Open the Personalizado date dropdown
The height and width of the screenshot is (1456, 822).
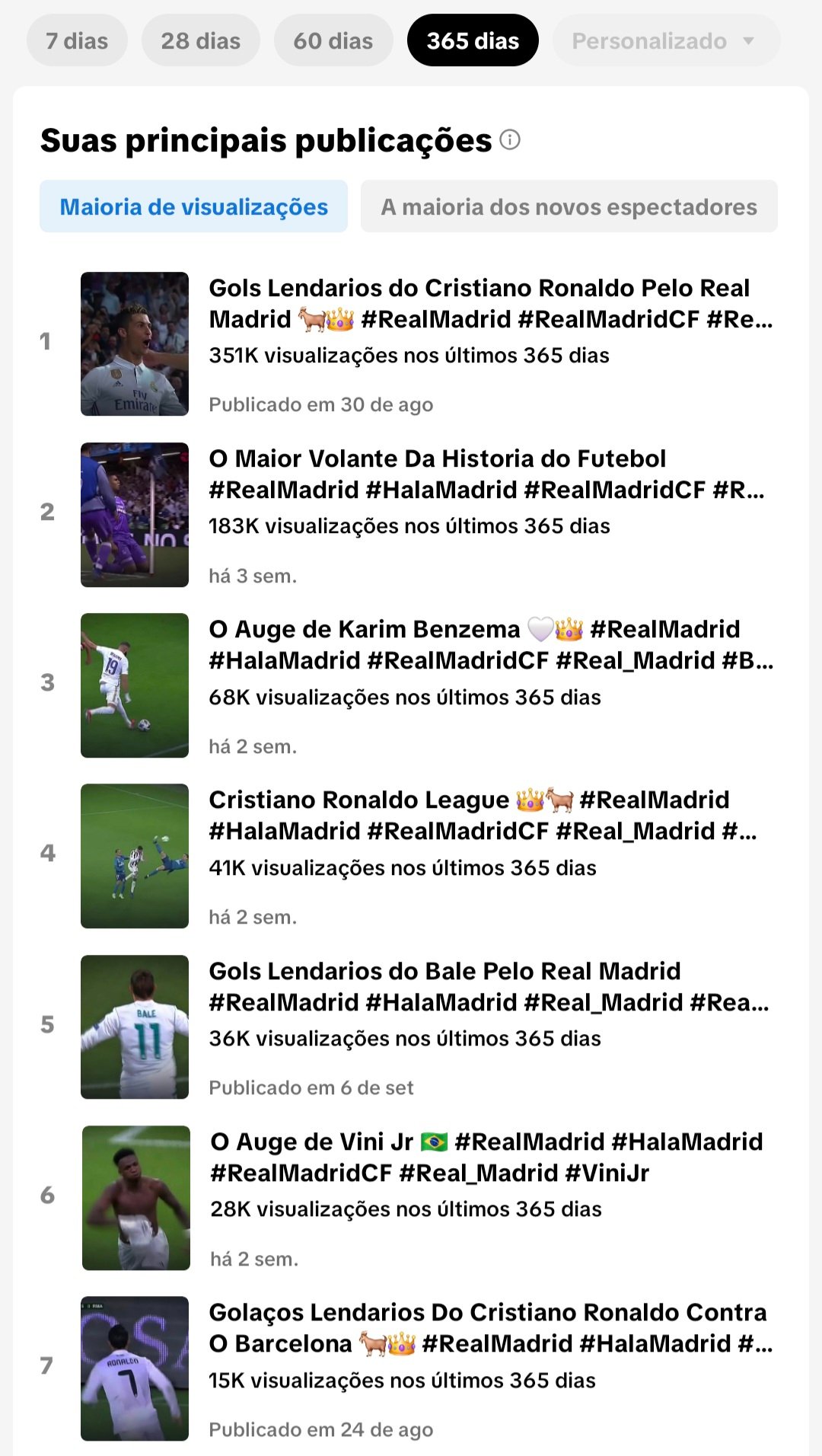tap(666, 40)
